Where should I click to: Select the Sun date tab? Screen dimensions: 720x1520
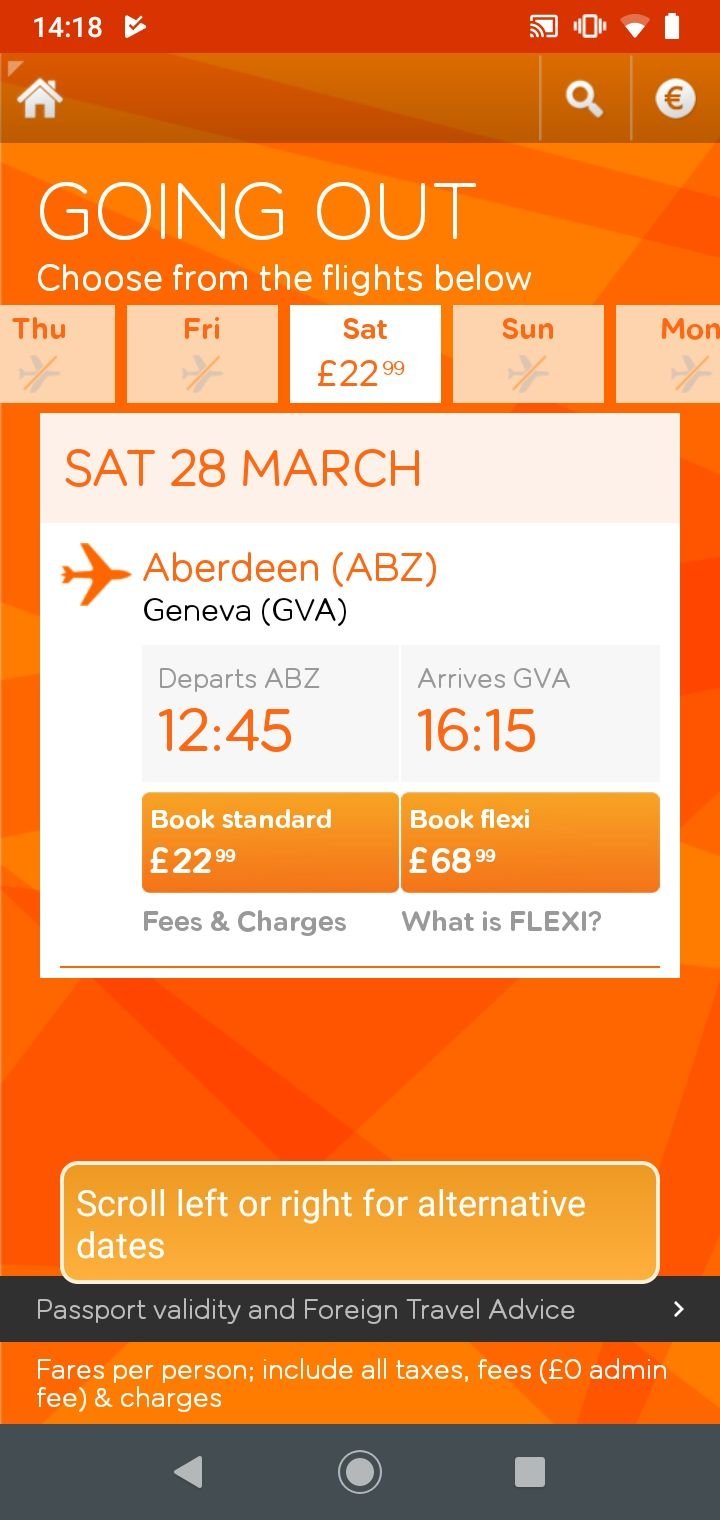click(528, 354)
